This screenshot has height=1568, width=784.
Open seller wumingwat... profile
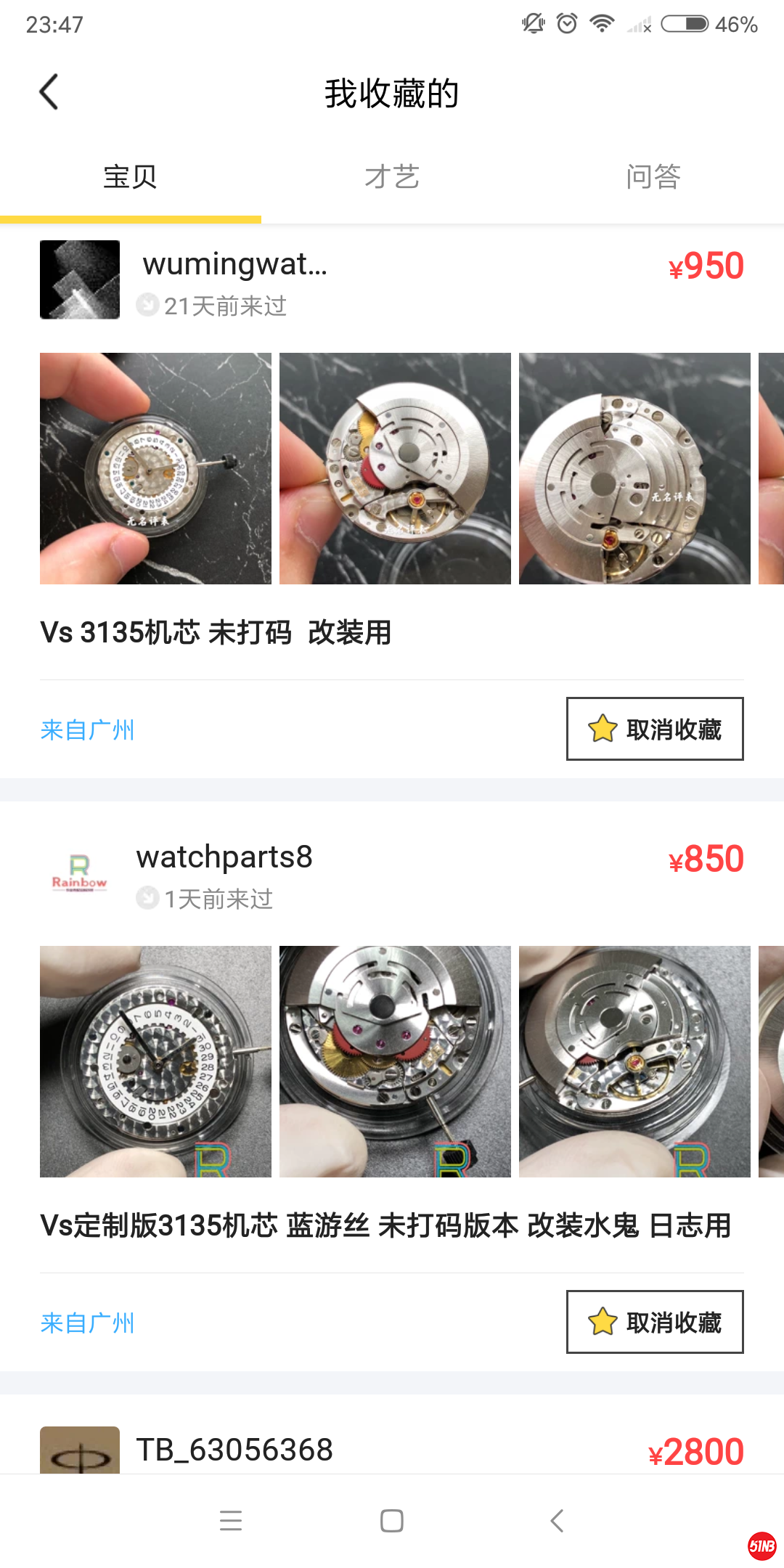point(234,265)
